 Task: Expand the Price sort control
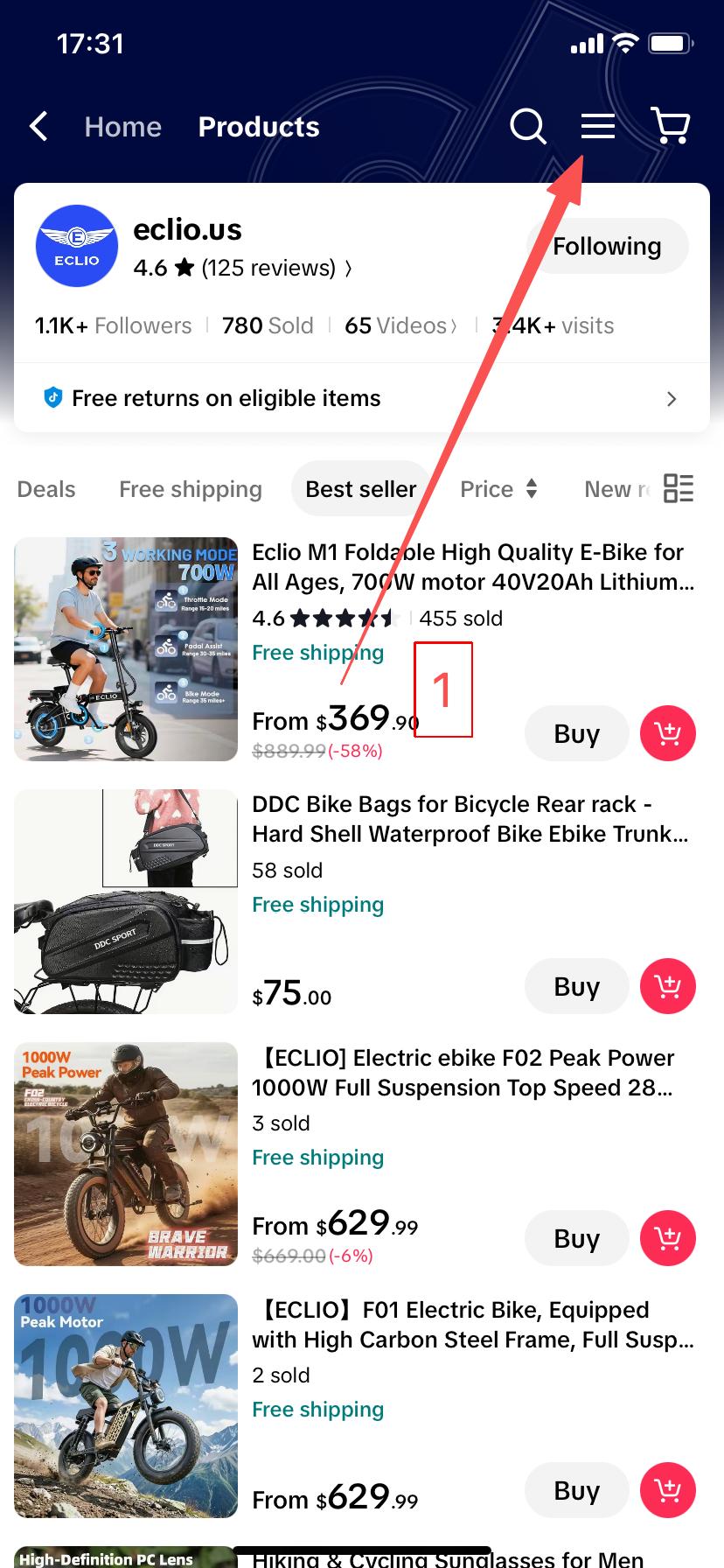click(499, 489)
